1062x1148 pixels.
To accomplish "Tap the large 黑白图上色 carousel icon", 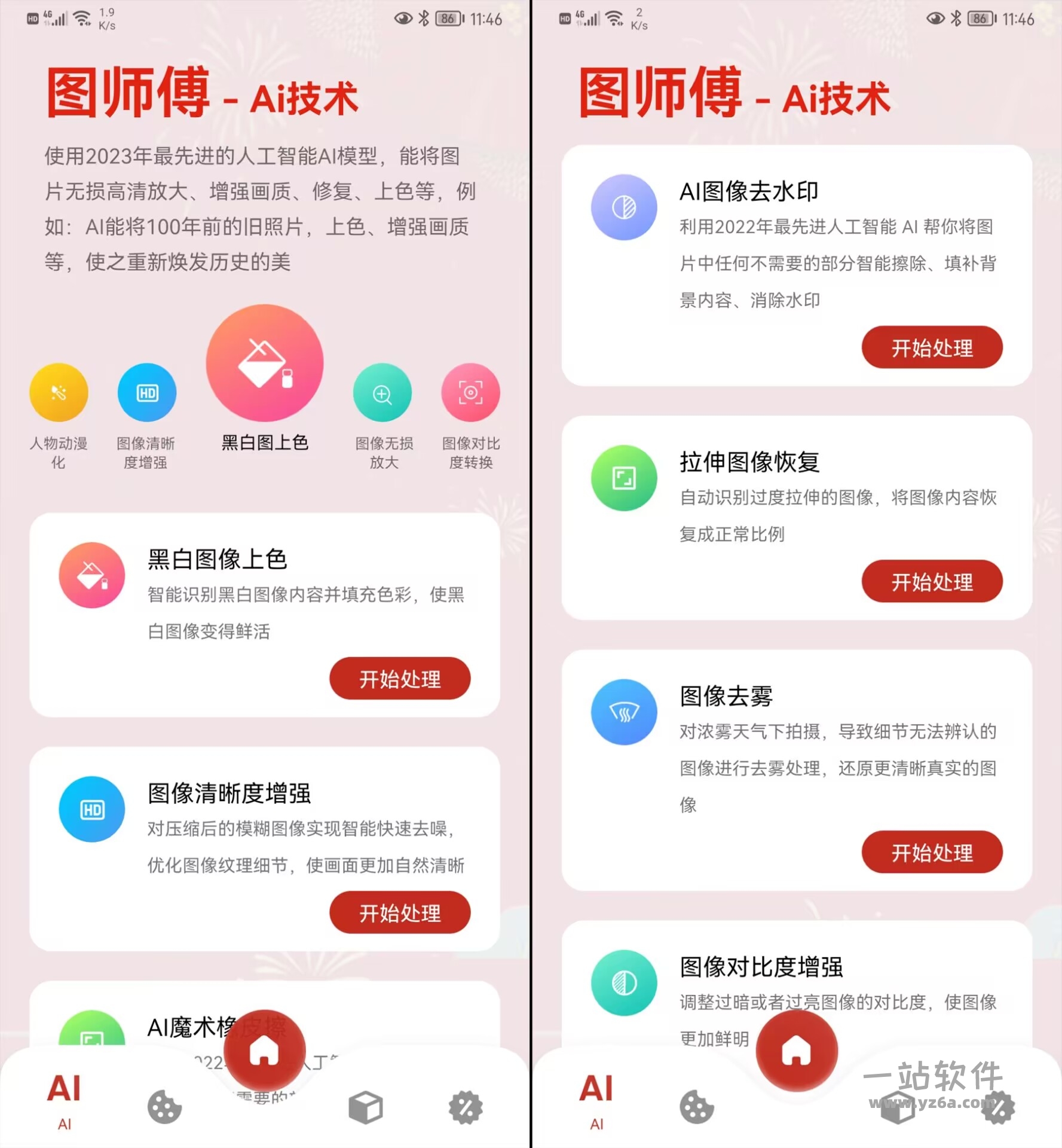I will coord(265,364).
